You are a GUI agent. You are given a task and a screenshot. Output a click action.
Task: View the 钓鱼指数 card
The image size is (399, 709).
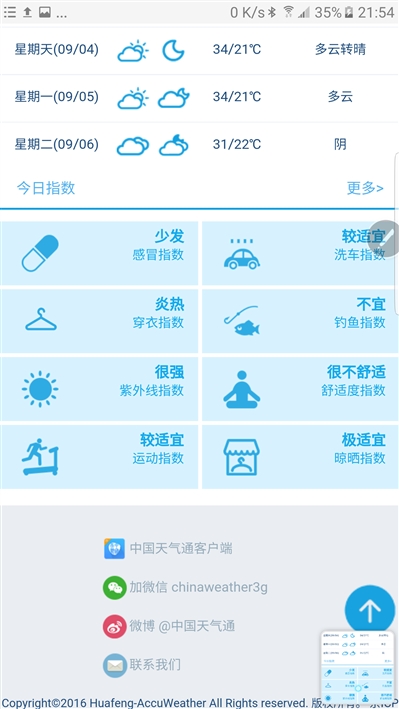300,321
